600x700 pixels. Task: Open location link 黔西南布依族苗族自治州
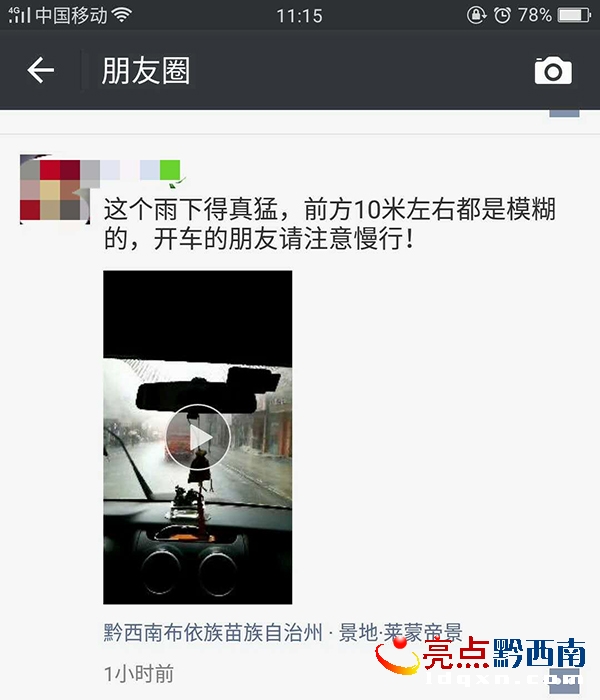(x=214, y=632)
